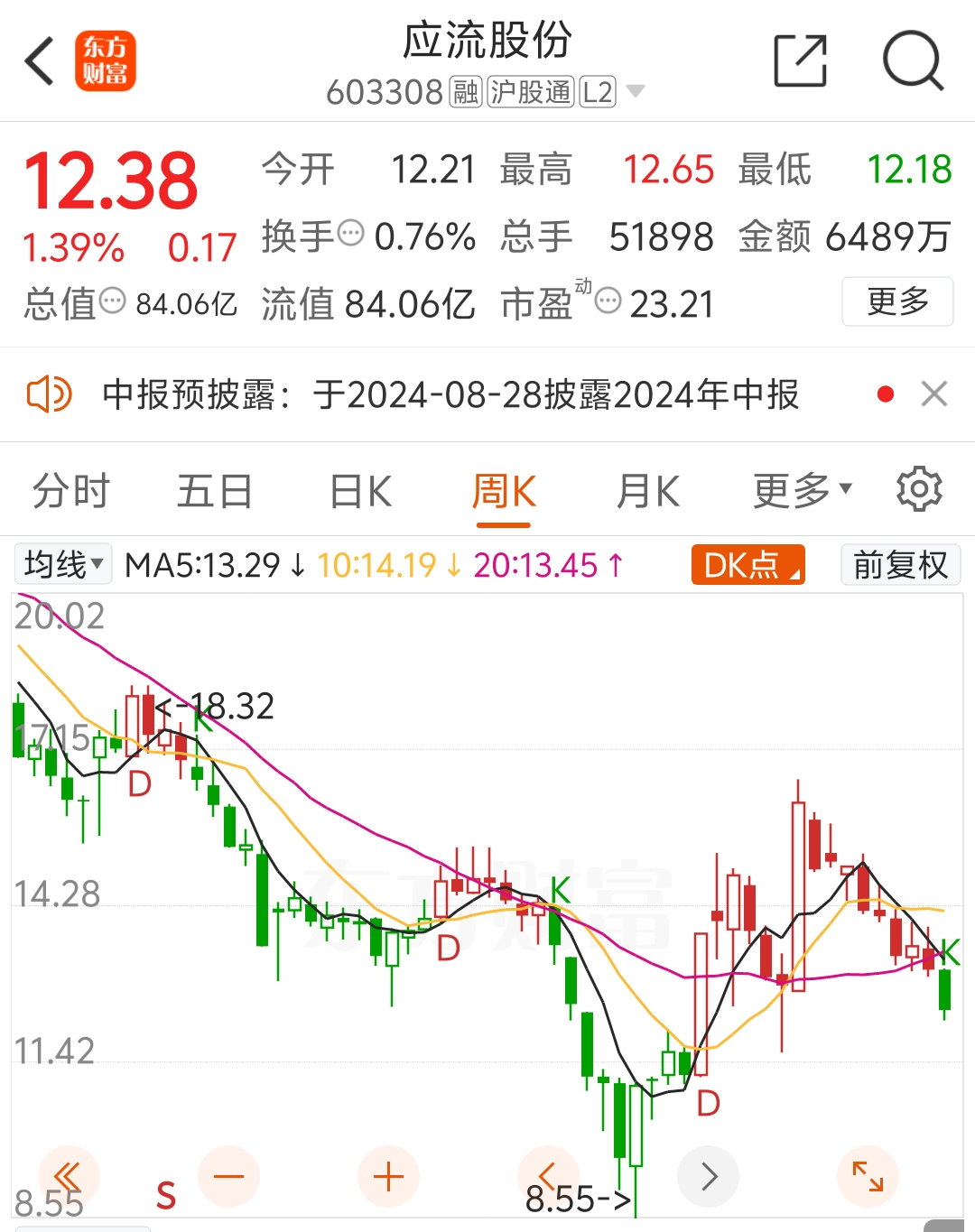Image resolution: width=975 pixels, height=1232 pixels.
Task: Switch to the 五日 tab
Action: tap(214, 492)
